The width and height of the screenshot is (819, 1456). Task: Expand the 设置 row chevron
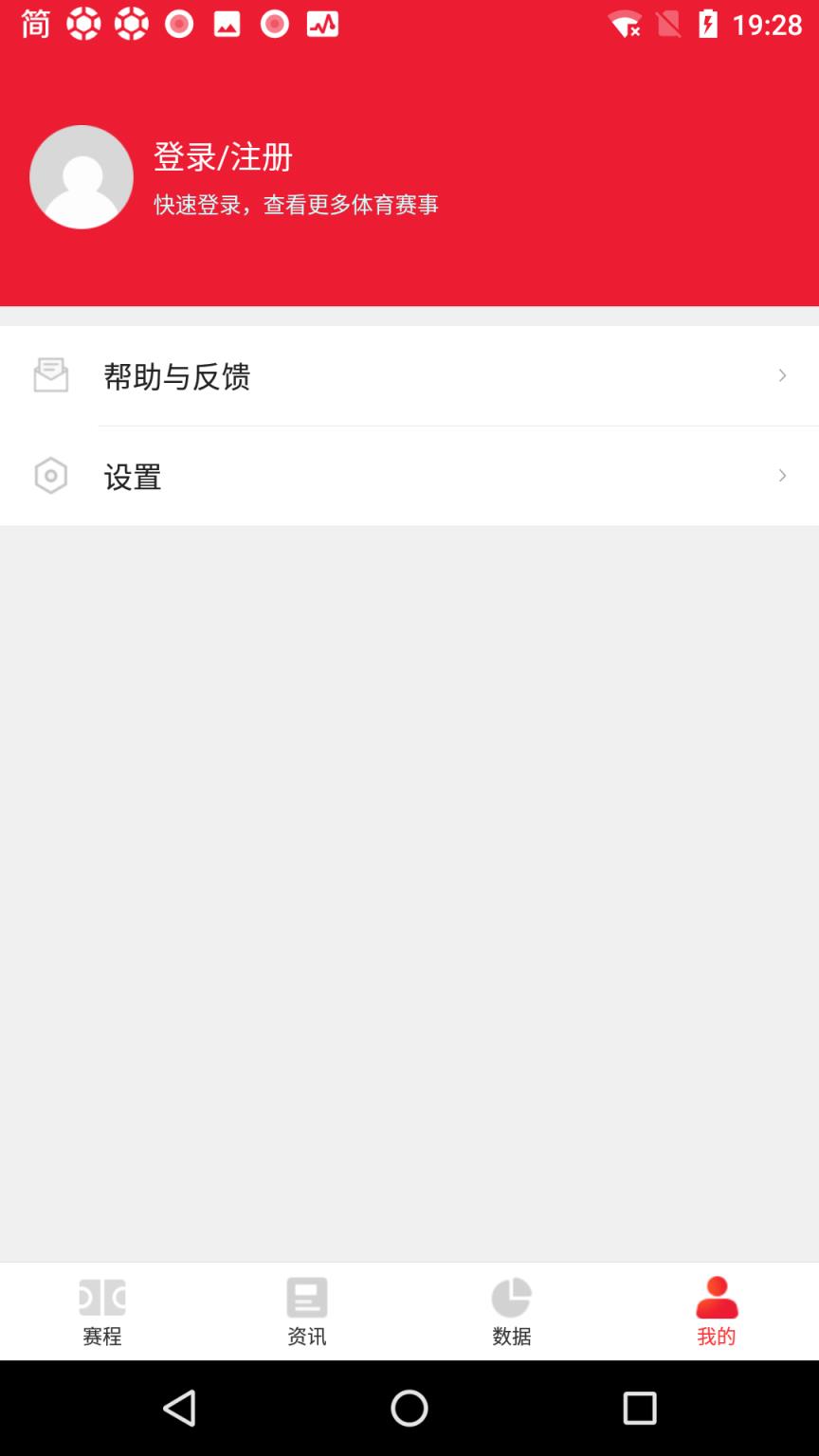(x=782, y=476)
